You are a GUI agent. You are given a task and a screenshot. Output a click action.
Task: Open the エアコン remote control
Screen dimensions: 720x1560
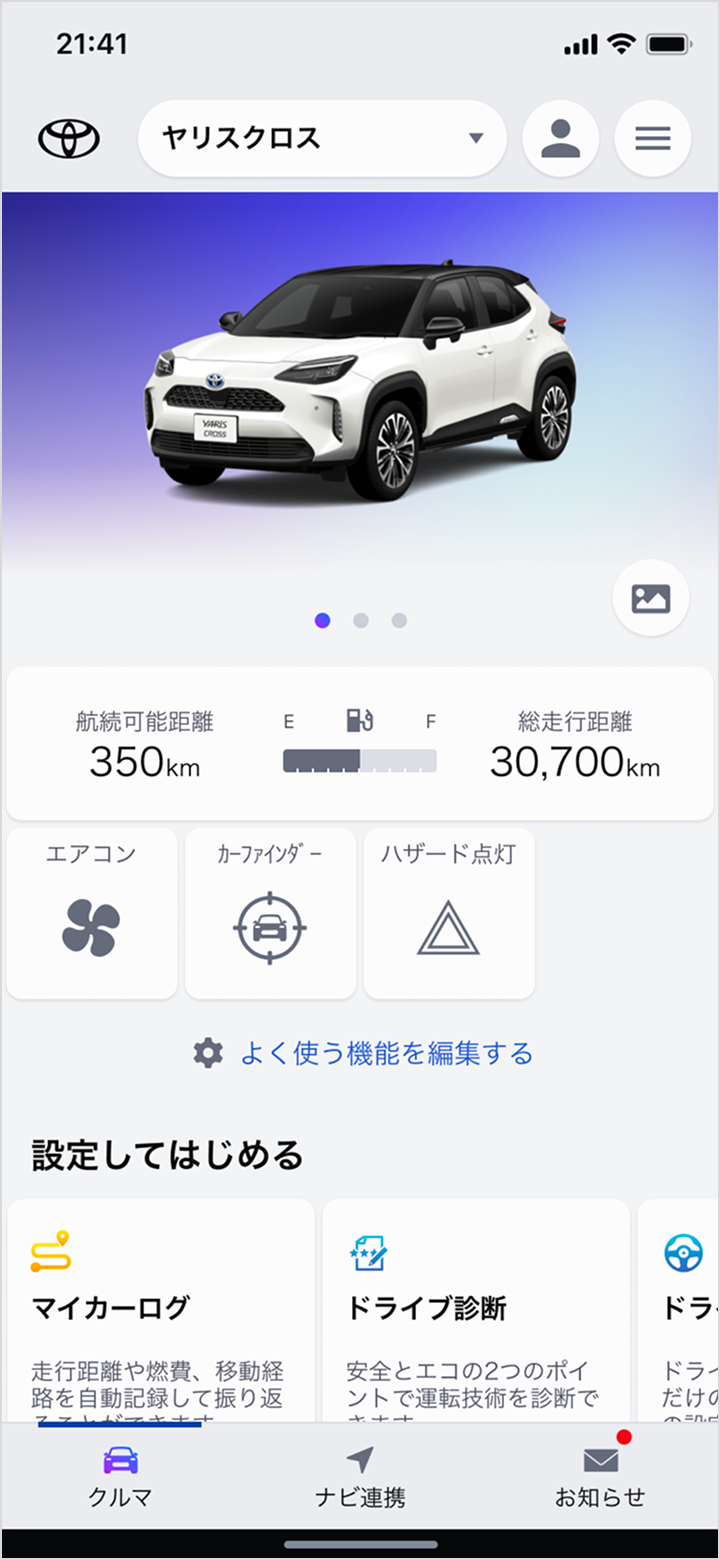[x=92, y=913]
